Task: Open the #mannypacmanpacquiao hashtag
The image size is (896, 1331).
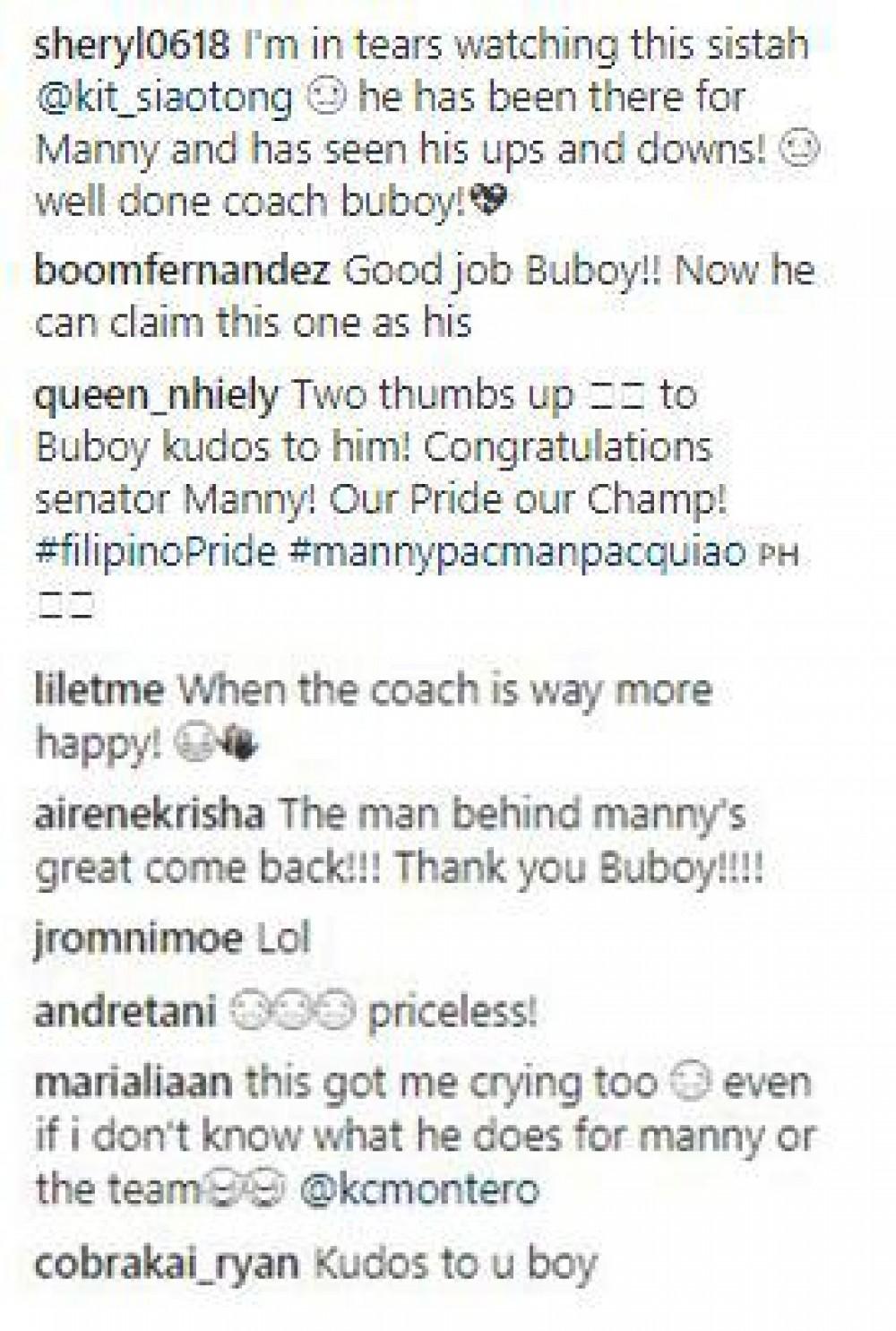Action: (518, 552)
